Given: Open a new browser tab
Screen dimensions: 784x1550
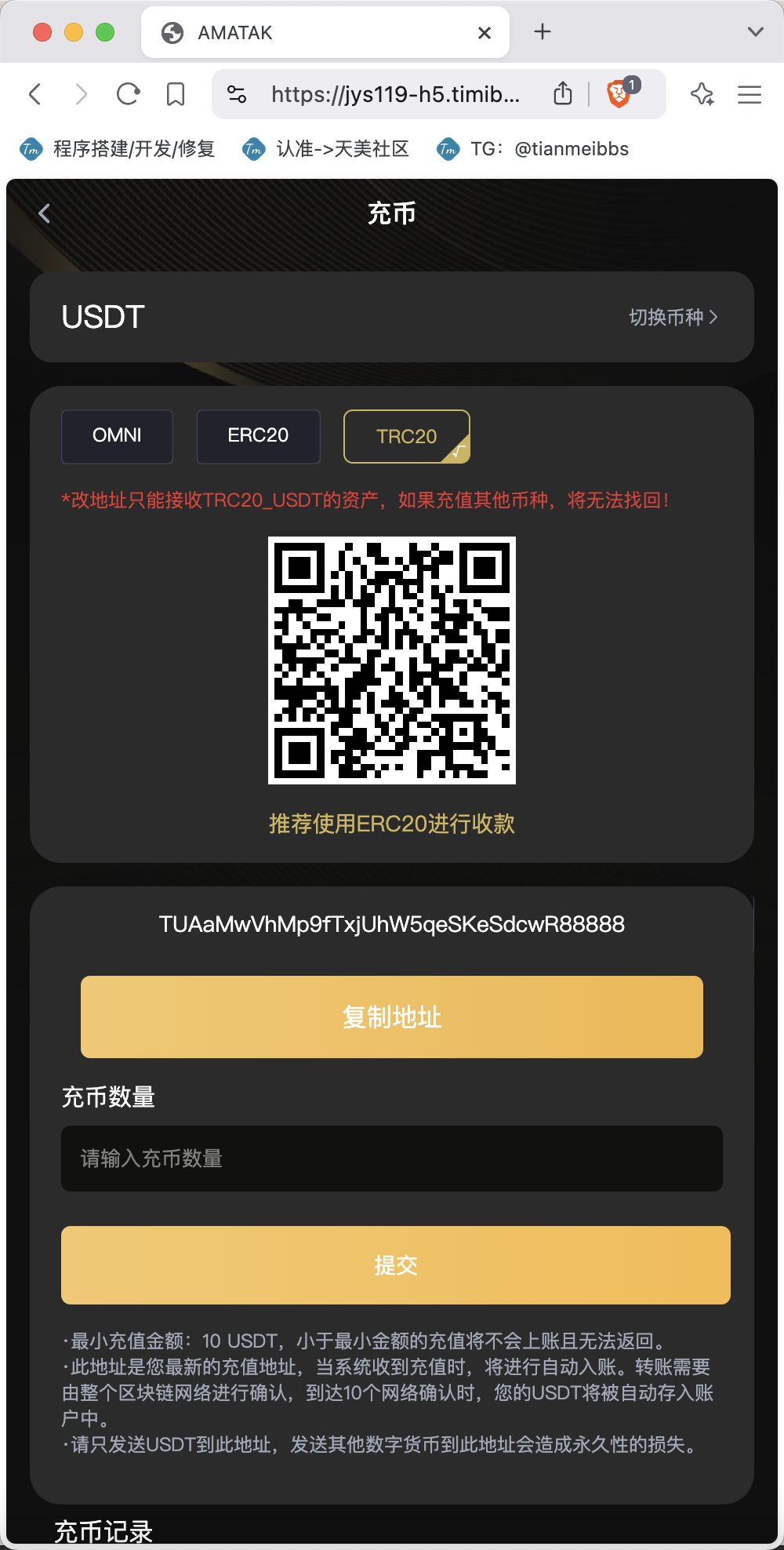Looking at the screenshot, I should (x=543, y=32).
